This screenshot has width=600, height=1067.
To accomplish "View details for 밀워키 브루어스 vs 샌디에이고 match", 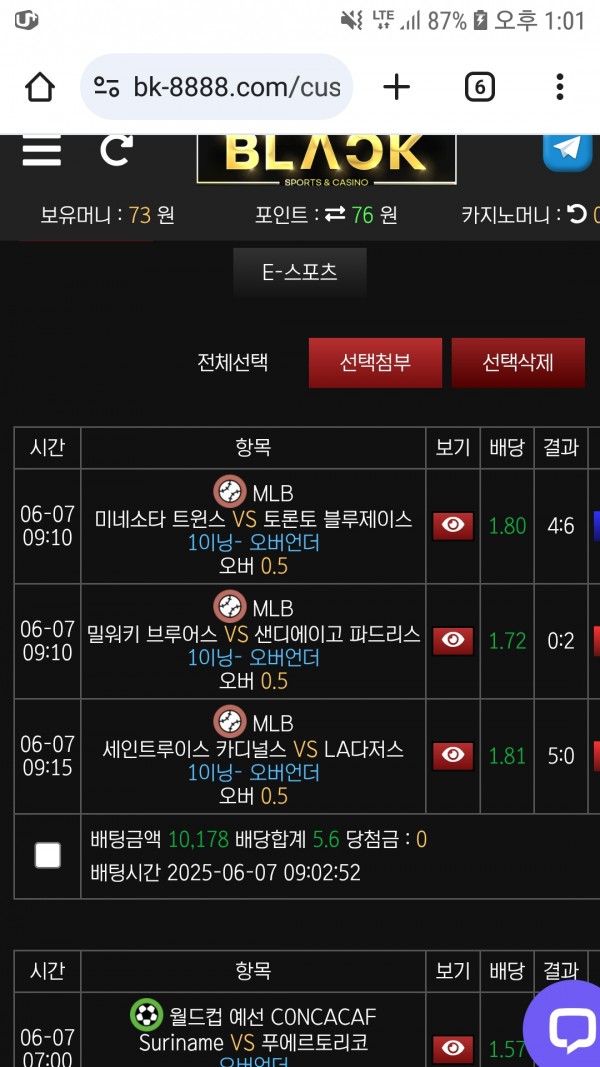I will point(453,640).
